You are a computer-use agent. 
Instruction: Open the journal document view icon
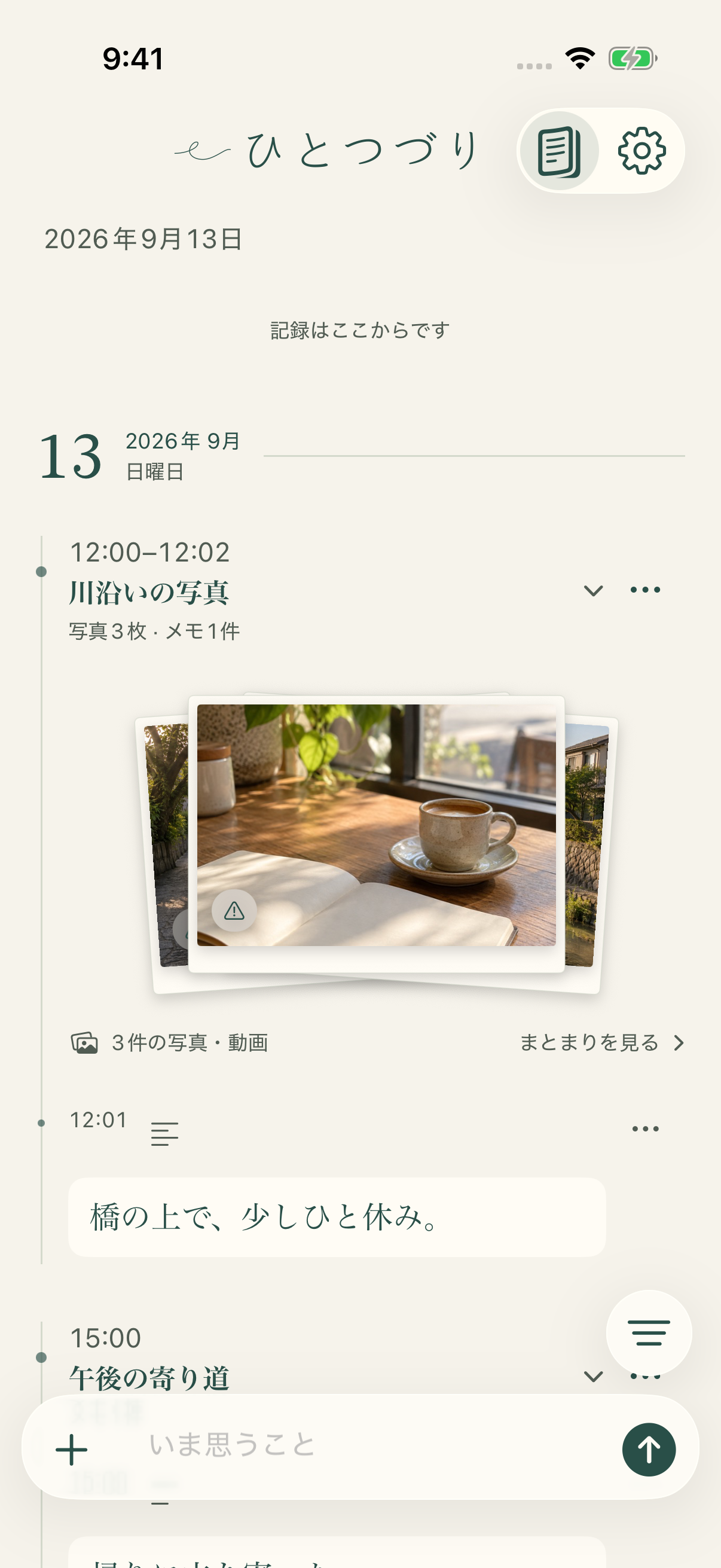pos(559,151)
